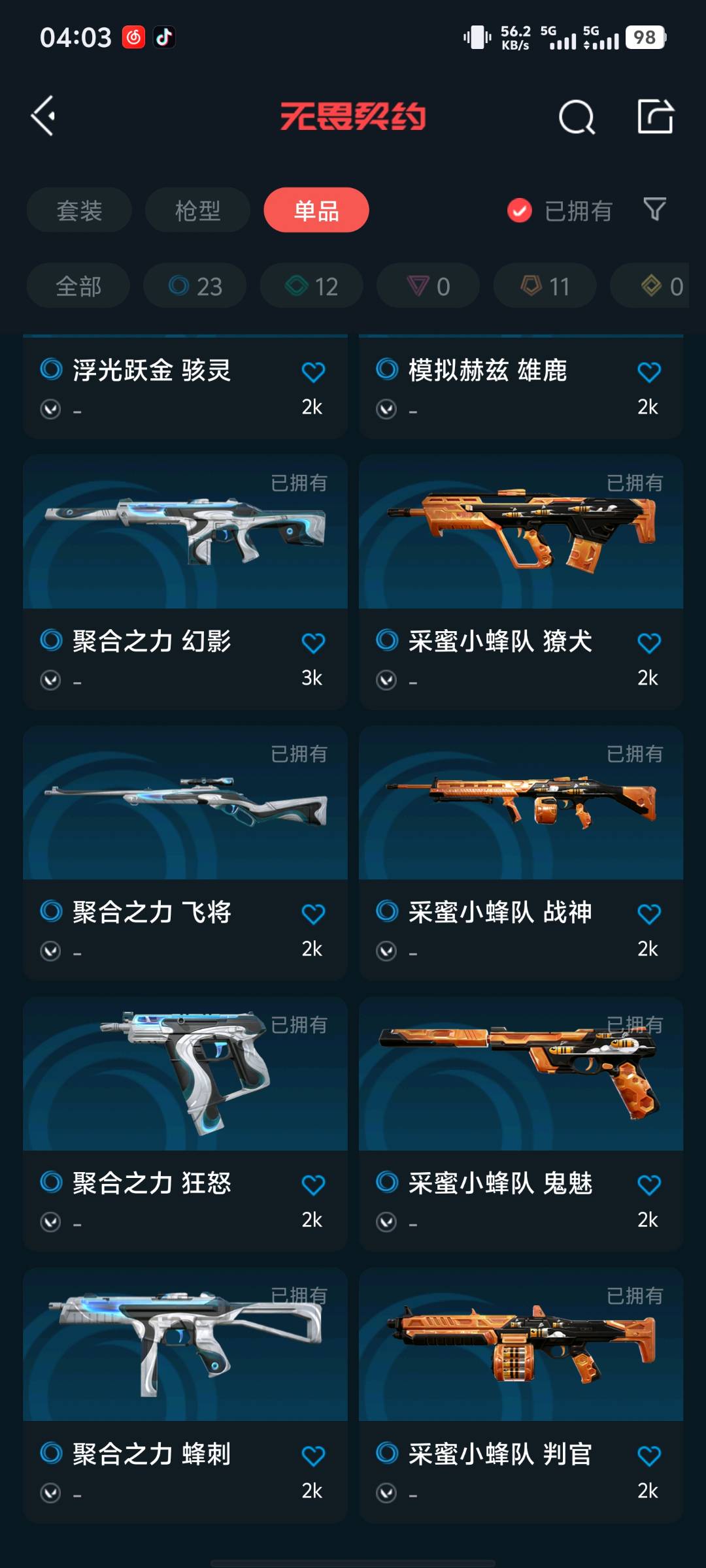The image size is (706, 1568).
Task: Filter by the blue tier chip showing 23
Action: [x=195, y=286]
